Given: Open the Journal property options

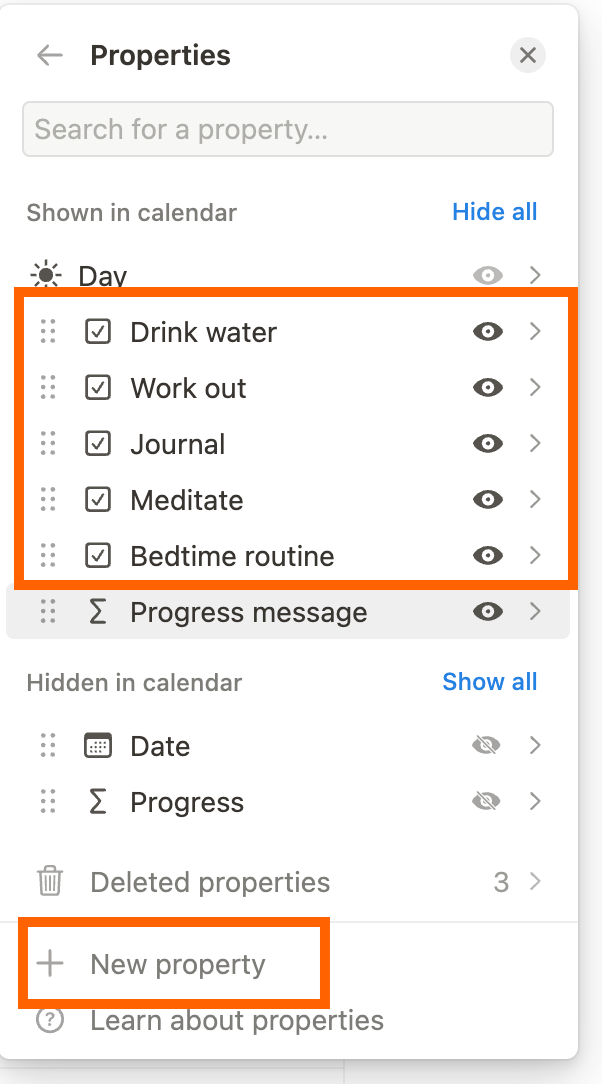Looking at the screenshot, I should [x=535, y=444].
